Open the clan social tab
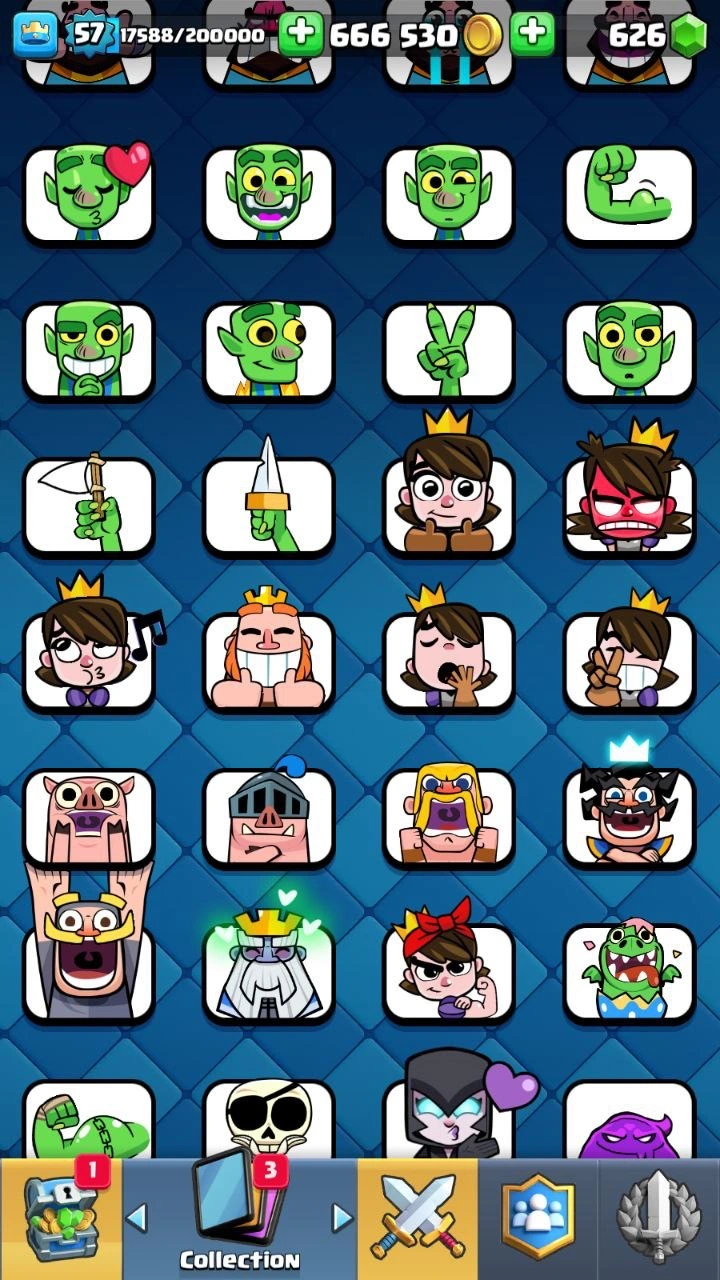The image size is (720, 1280). click(538, 1220)
